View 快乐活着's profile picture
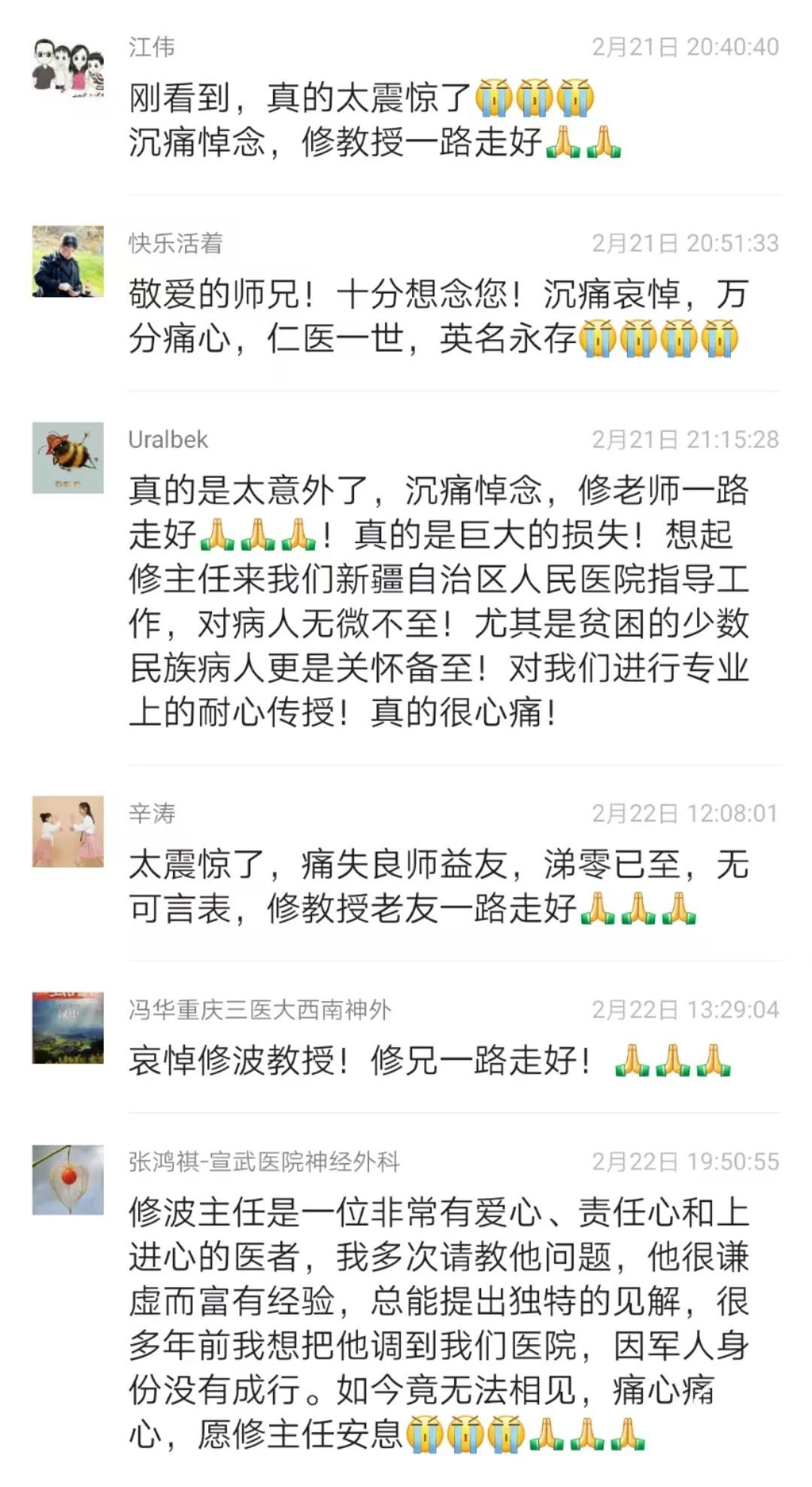Screen dimensions: 812x1487 68,261
